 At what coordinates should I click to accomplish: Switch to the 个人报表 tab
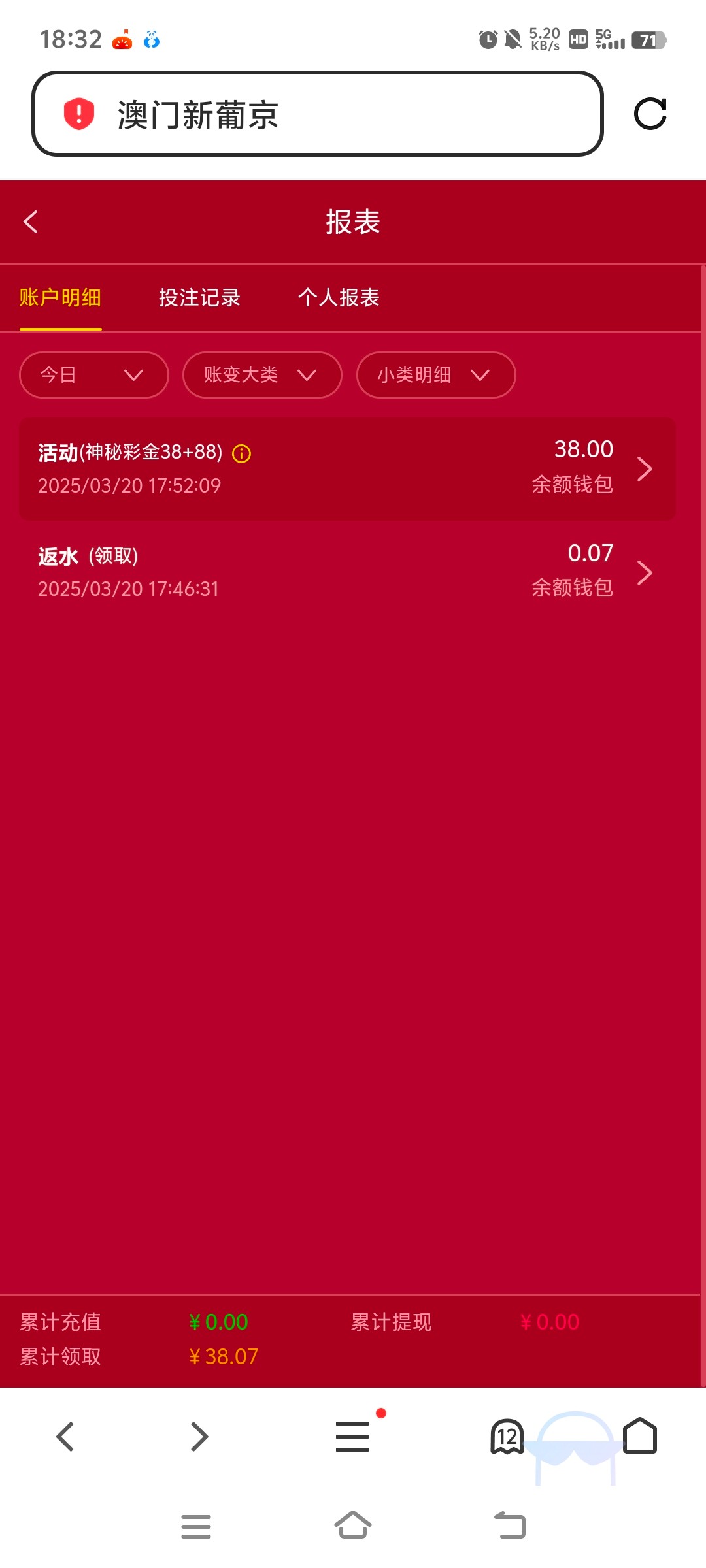point(339,298)
